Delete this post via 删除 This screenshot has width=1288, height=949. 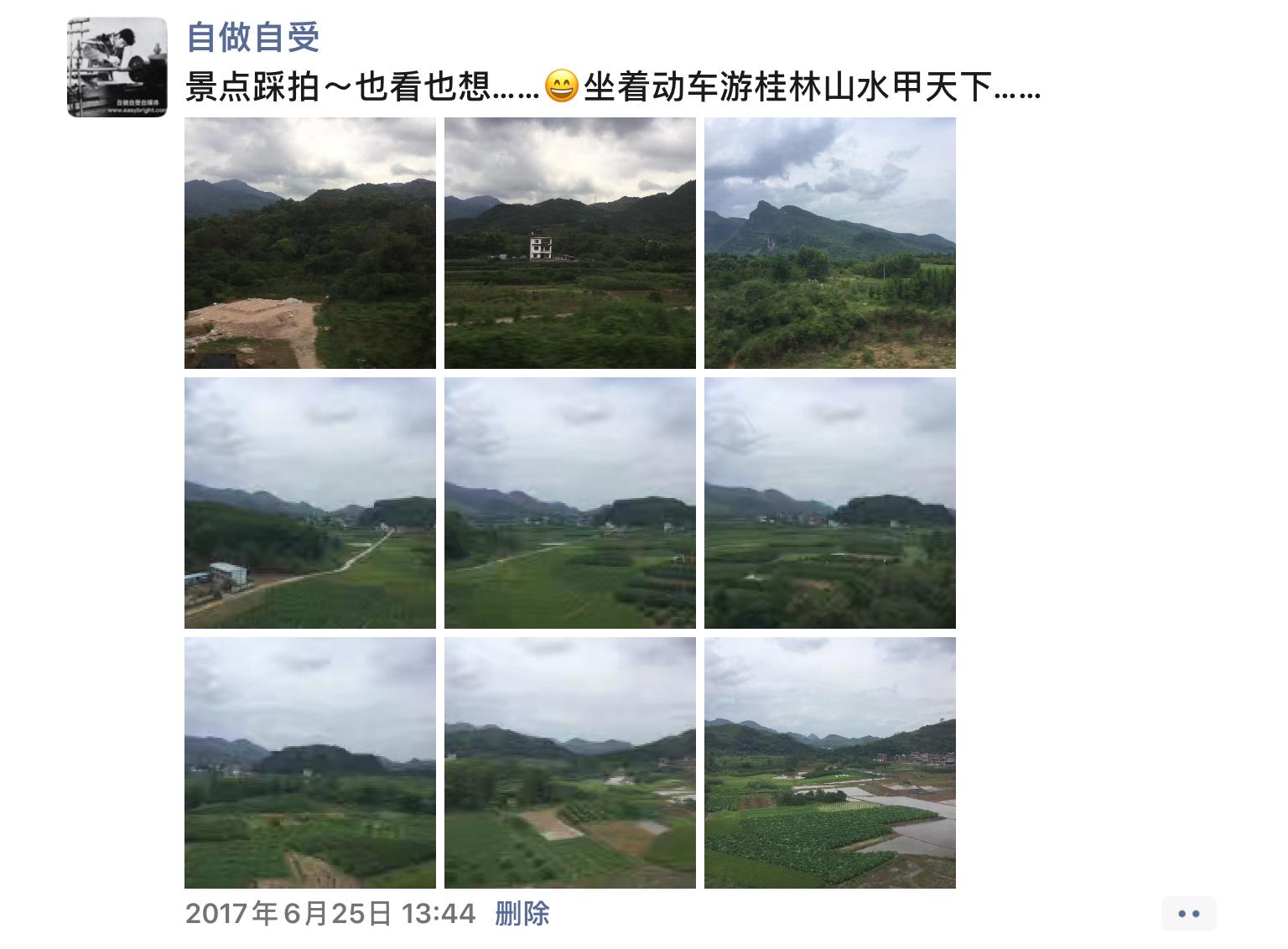point(522,913)
